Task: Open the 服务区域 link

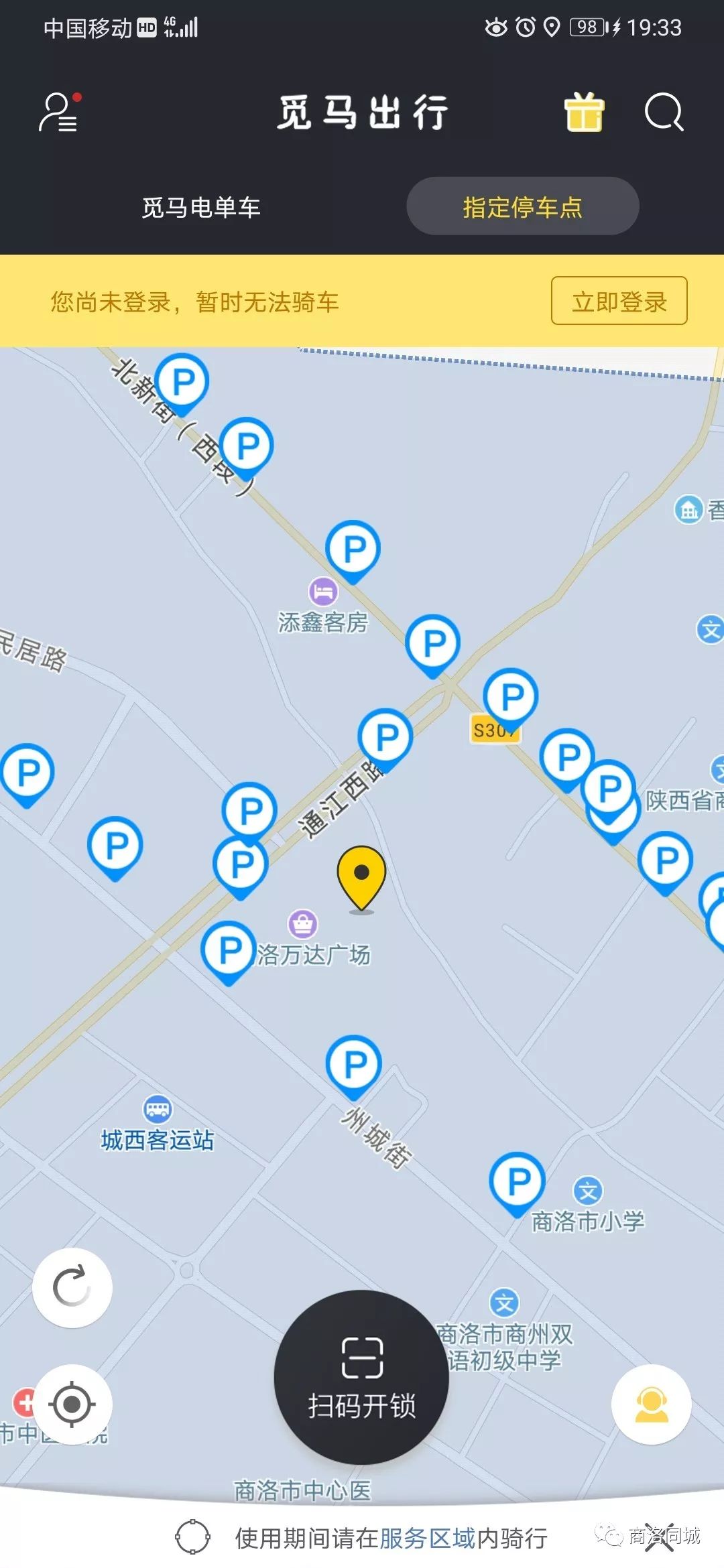Action: tap(427, 1538)
